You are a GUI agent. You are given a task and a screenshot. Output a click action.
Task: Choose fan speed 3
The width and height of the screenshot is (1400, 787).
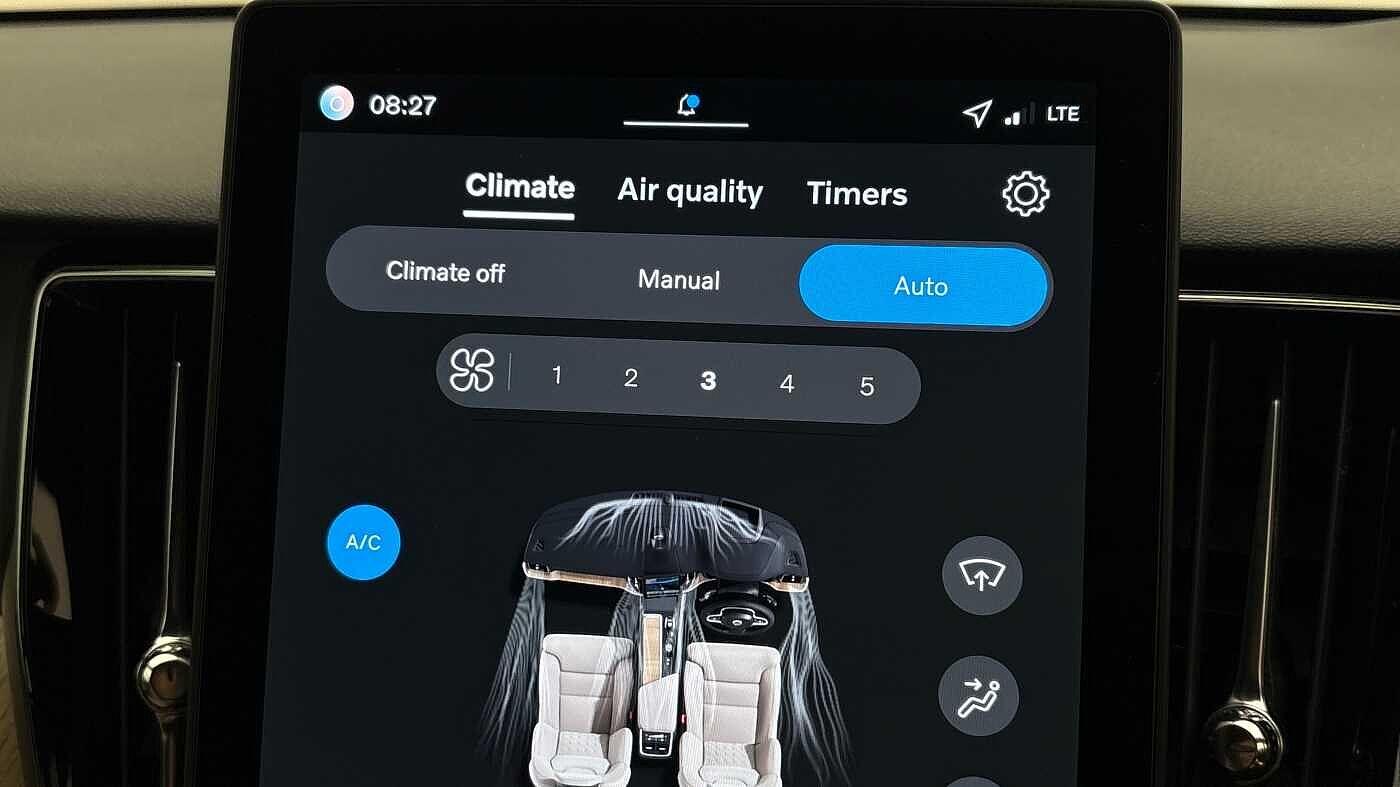point(708,380)
